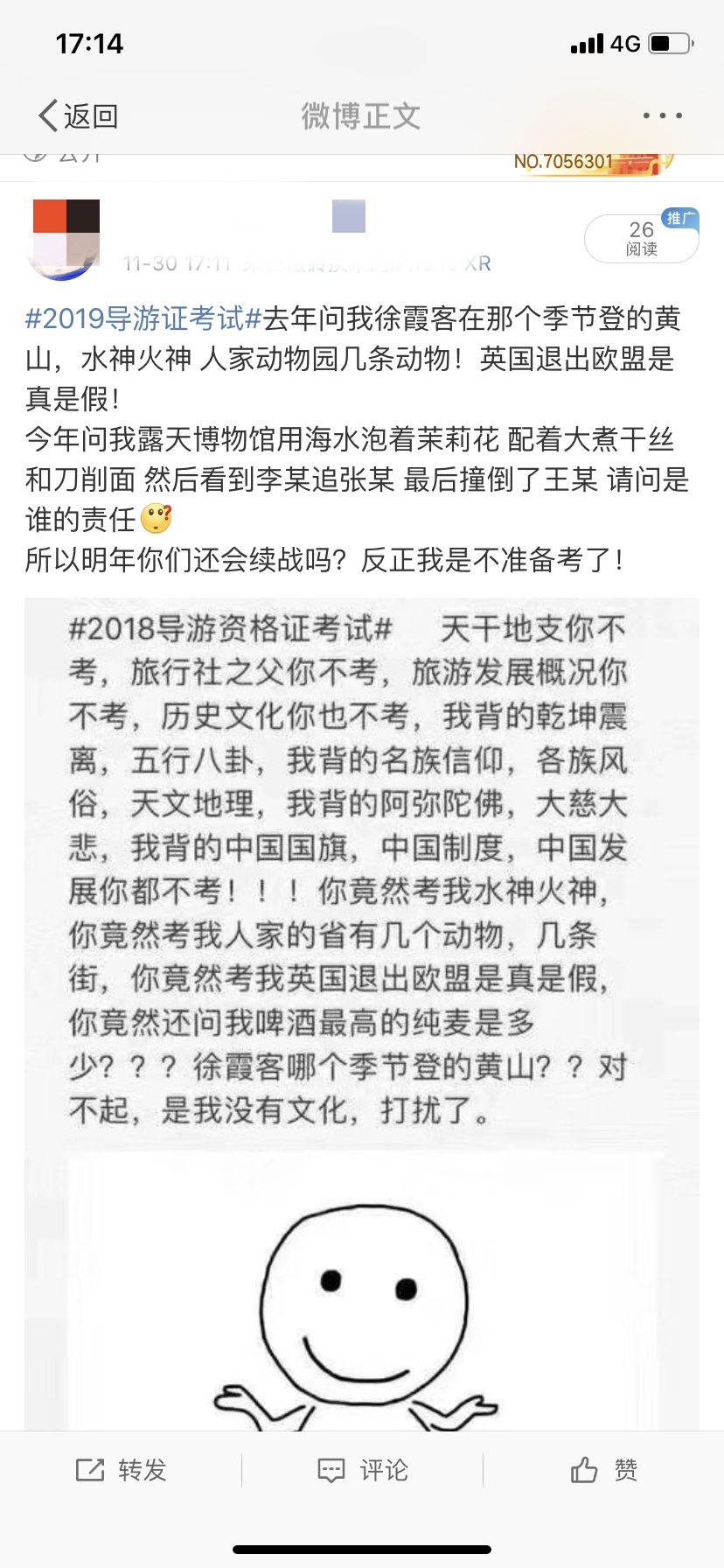
Task: Tap the cellular signal bars icon
Action: pos(587,43)
